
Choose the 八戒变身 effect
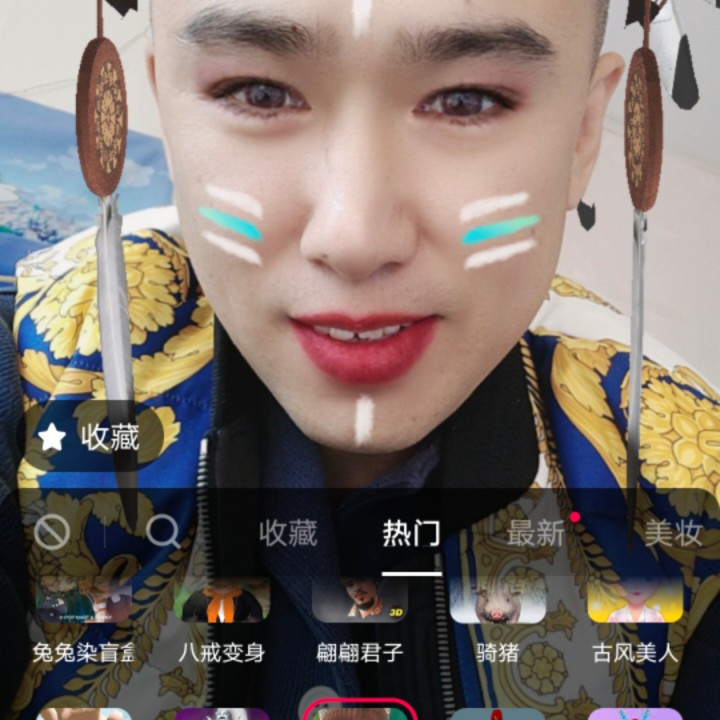point(222,619)
